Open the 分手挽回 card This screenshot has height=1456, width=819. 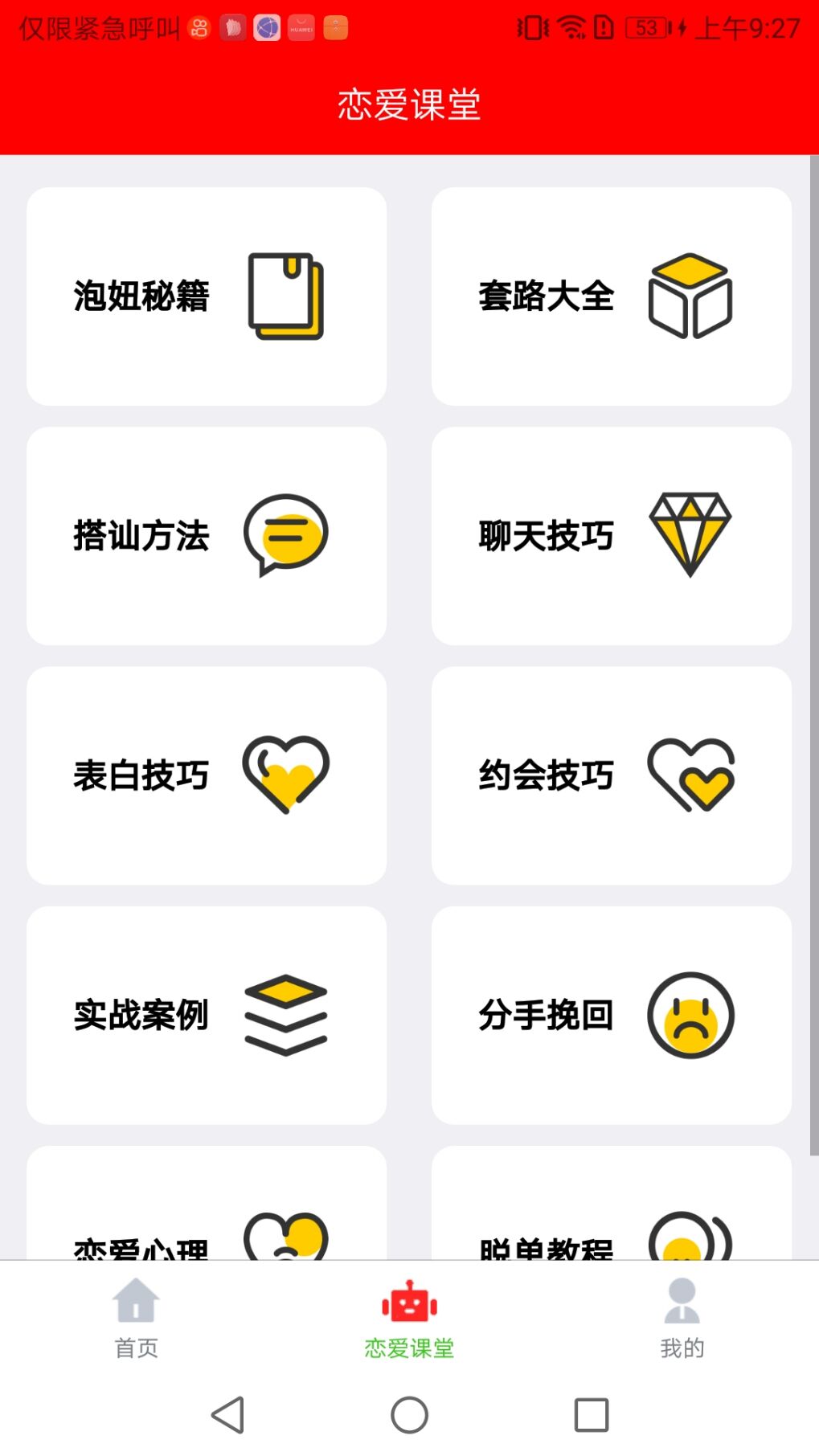click(x=612, y=1015)
